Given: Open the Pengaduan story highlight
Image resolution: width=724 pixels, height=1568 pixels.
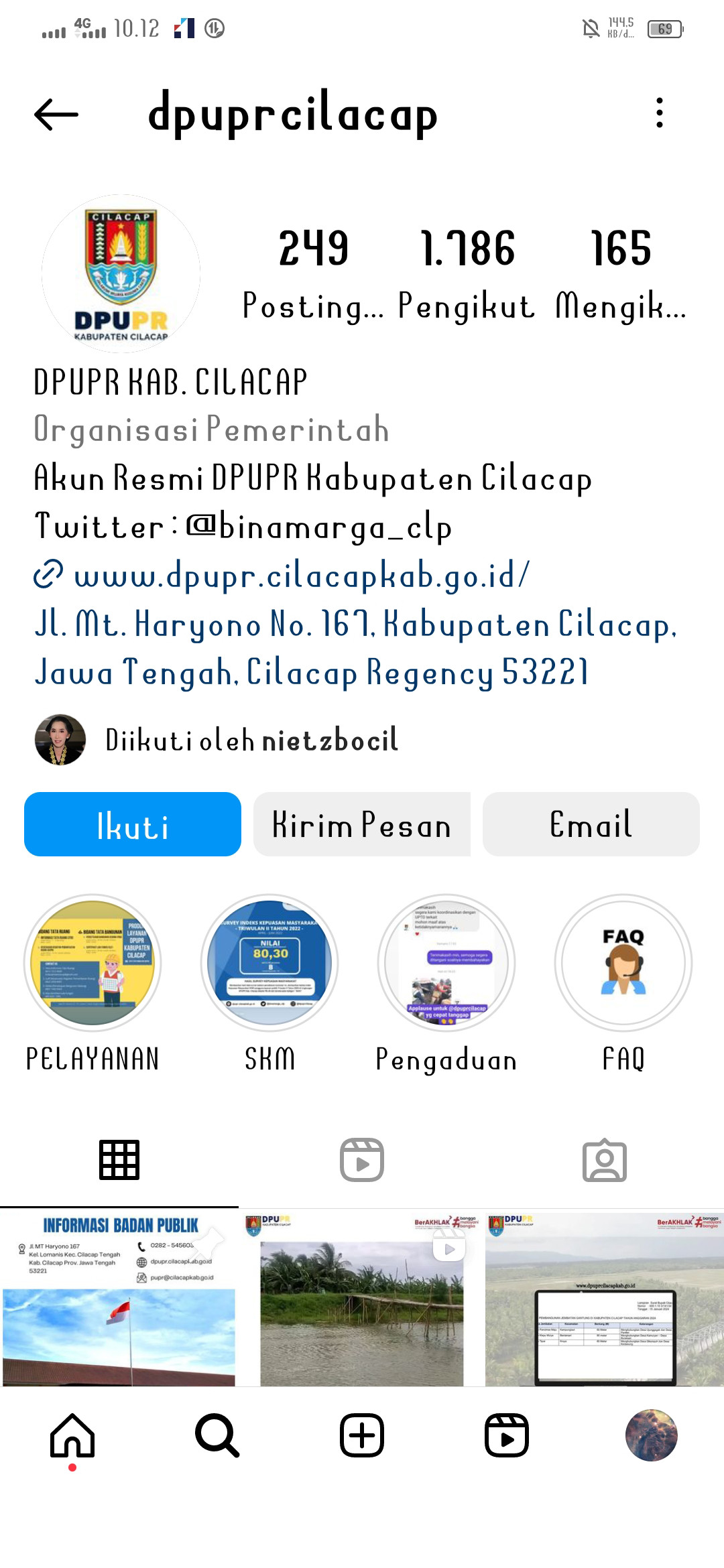Looking at the screenshot, I should coord(446,963).
